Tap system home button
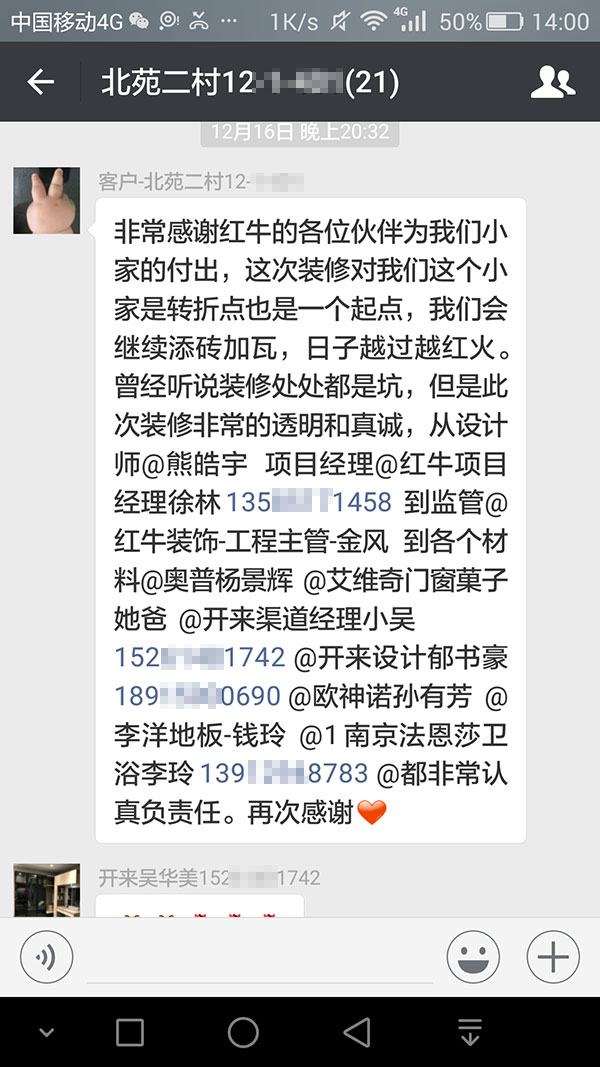Viewport: 600px width, 1067px height. tap(243, 1032)
